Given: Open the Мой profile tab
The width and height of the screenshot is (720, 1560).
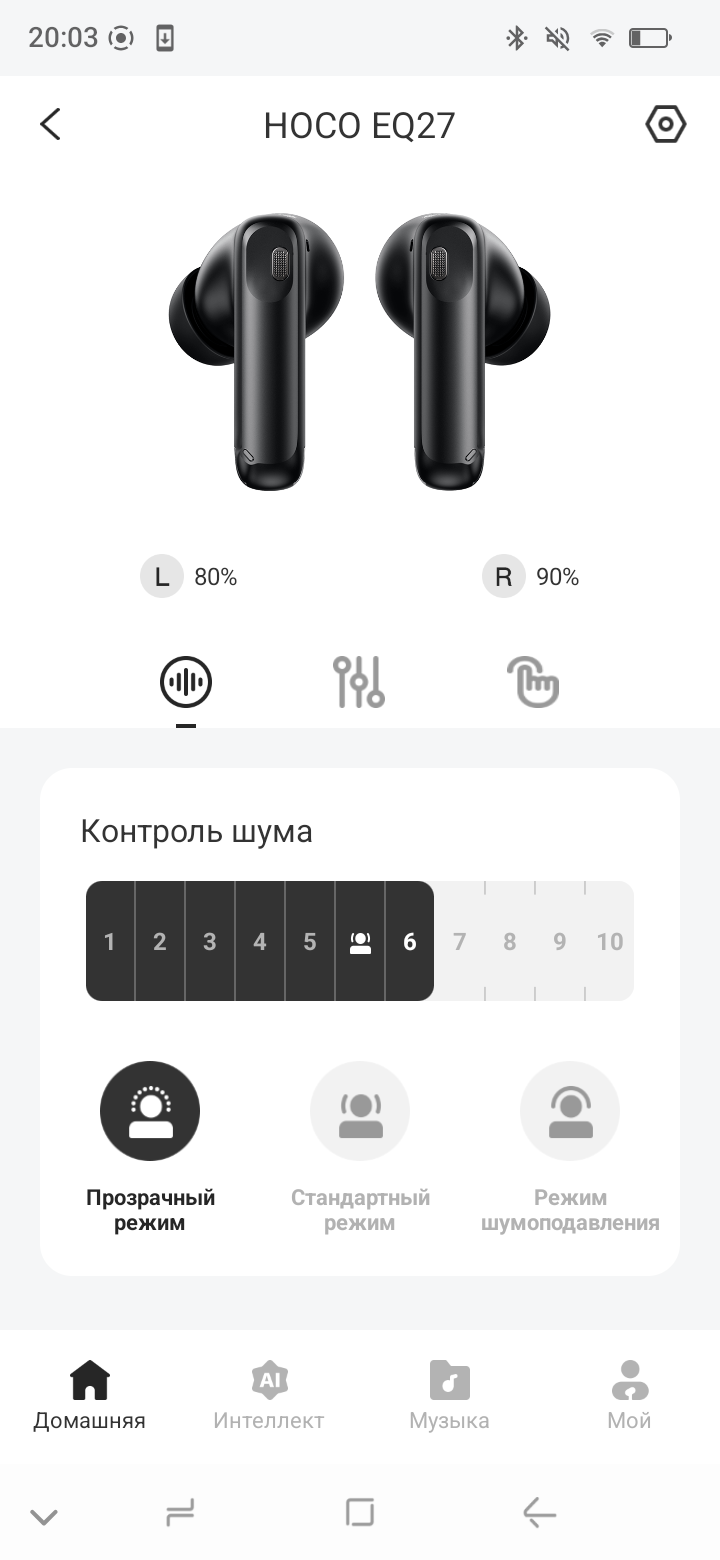Looking at the screenshot, I should coord(629,1396).
